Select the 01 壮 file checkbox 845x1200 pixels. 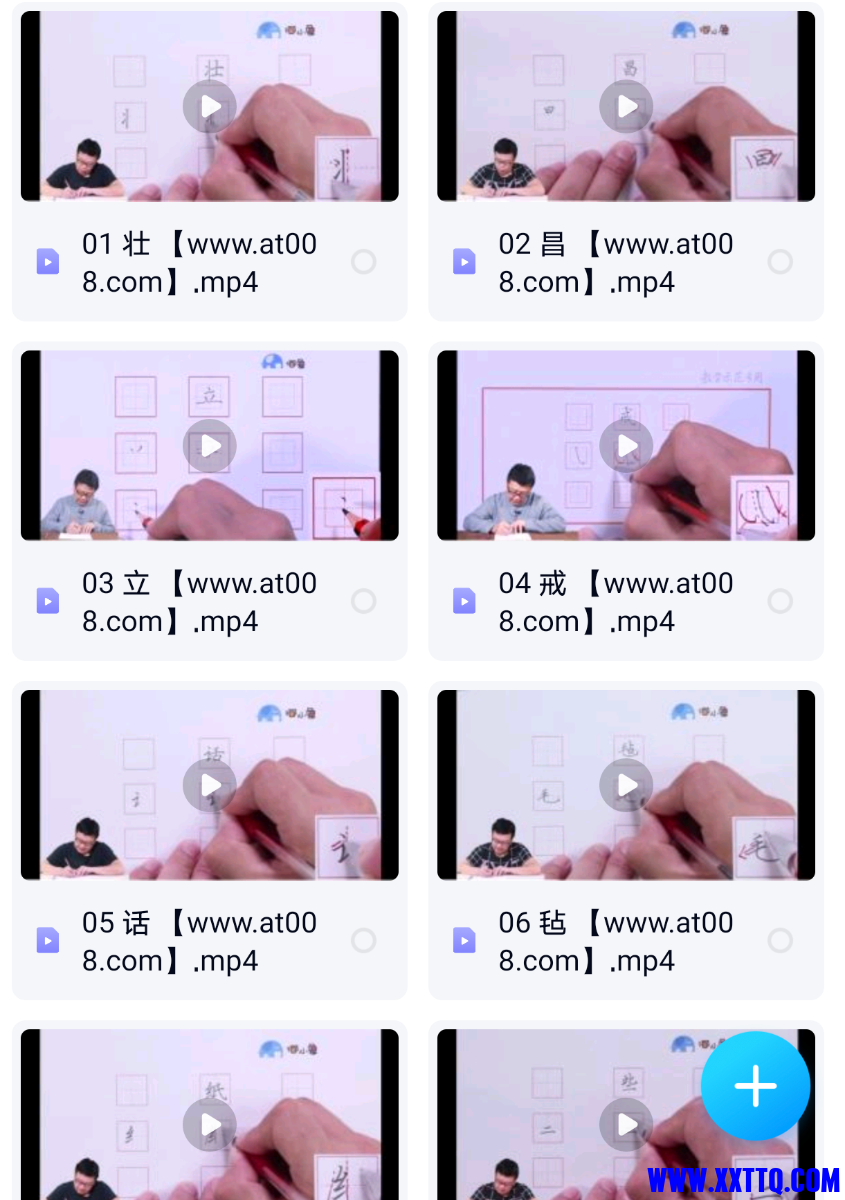(364, 262)
